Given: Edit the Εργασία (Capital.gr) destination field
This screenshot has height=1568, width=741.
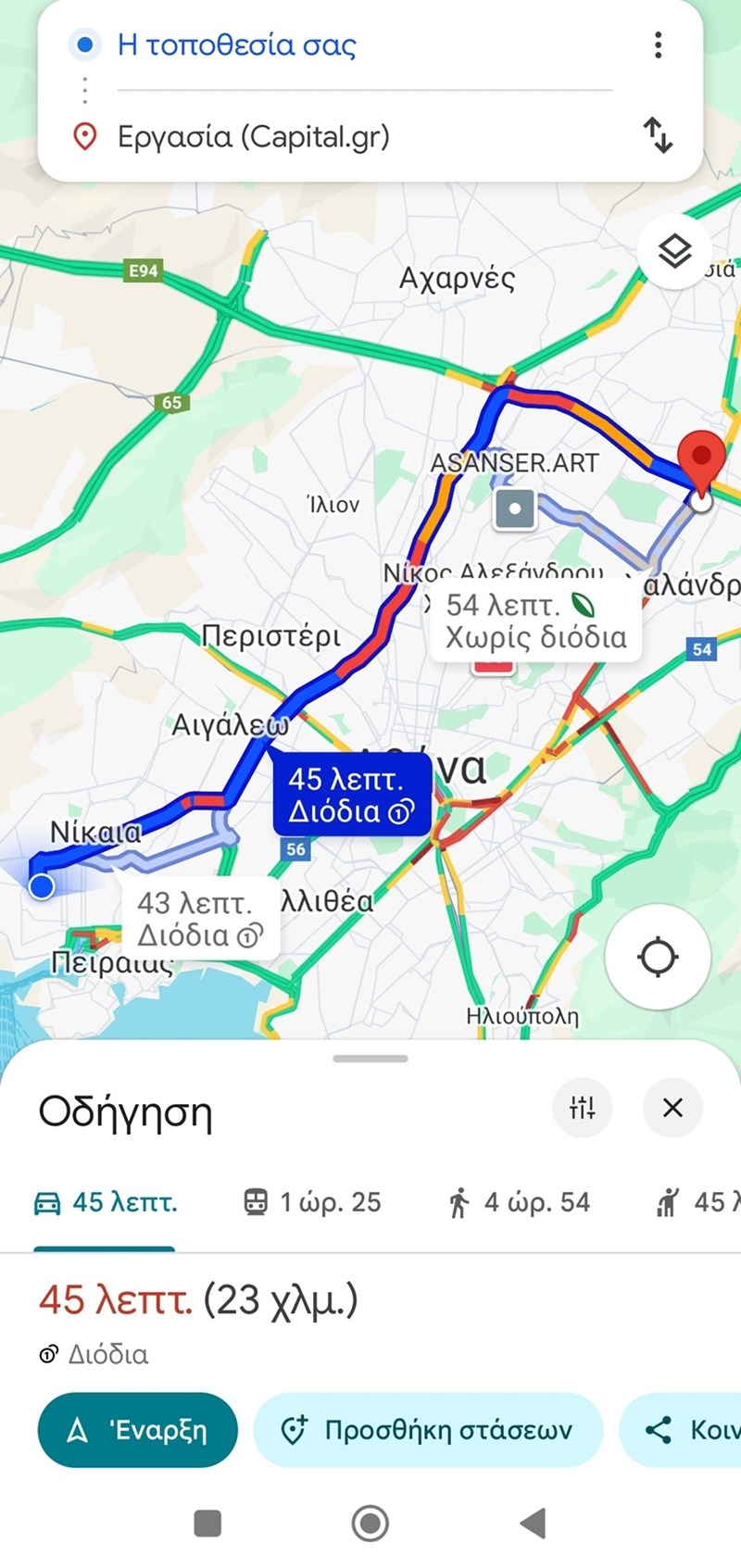Looking at the screenshot, I should click(x=253, y=136).
